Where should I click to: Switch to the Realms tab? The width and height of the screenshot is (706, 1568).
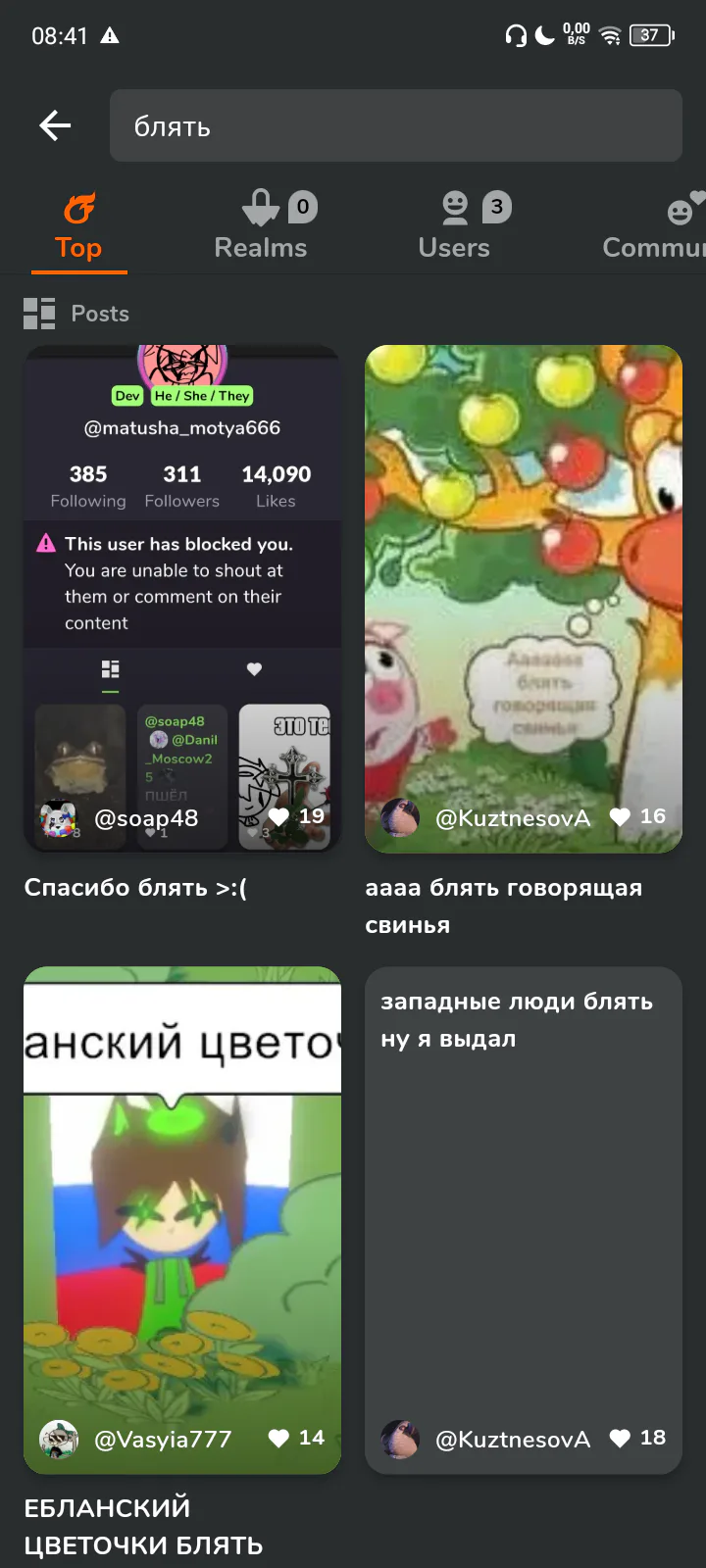click(x=261, y=225)
